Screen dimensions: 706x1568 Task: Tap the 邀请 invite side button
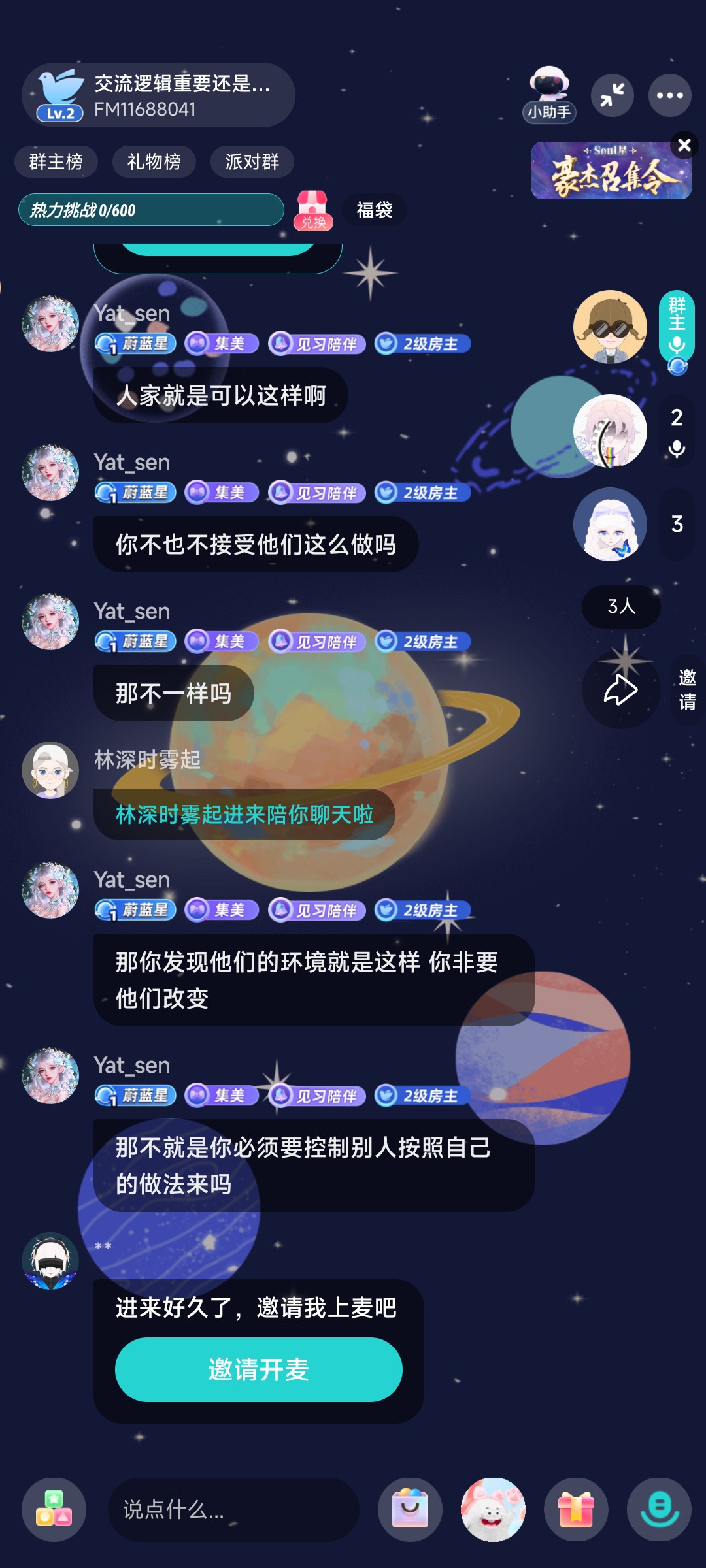pos(687,690)
